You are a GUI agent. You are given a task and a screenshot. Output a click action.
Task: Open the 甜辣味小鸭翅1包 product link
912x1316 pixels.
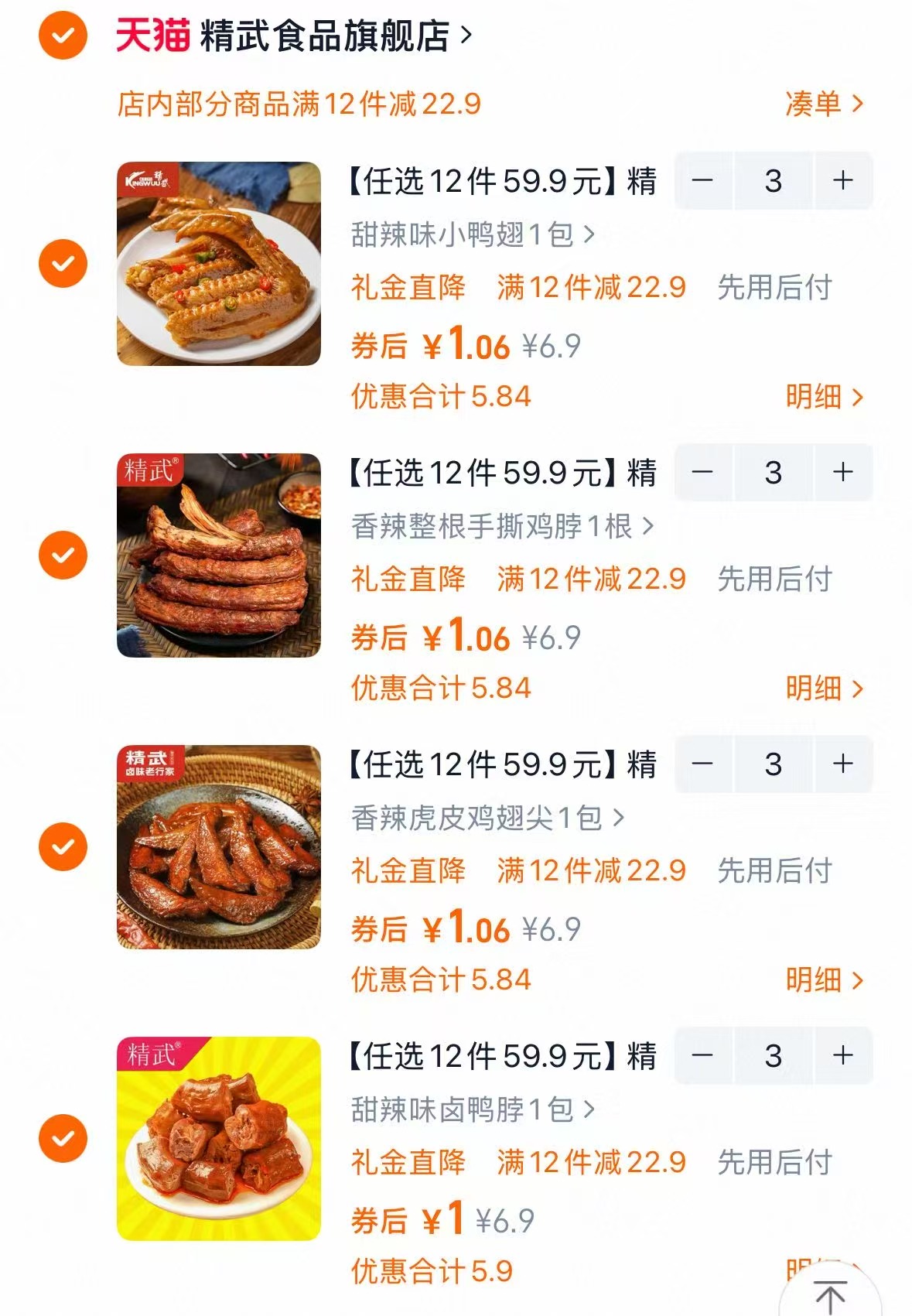click(x=464, y=234)
